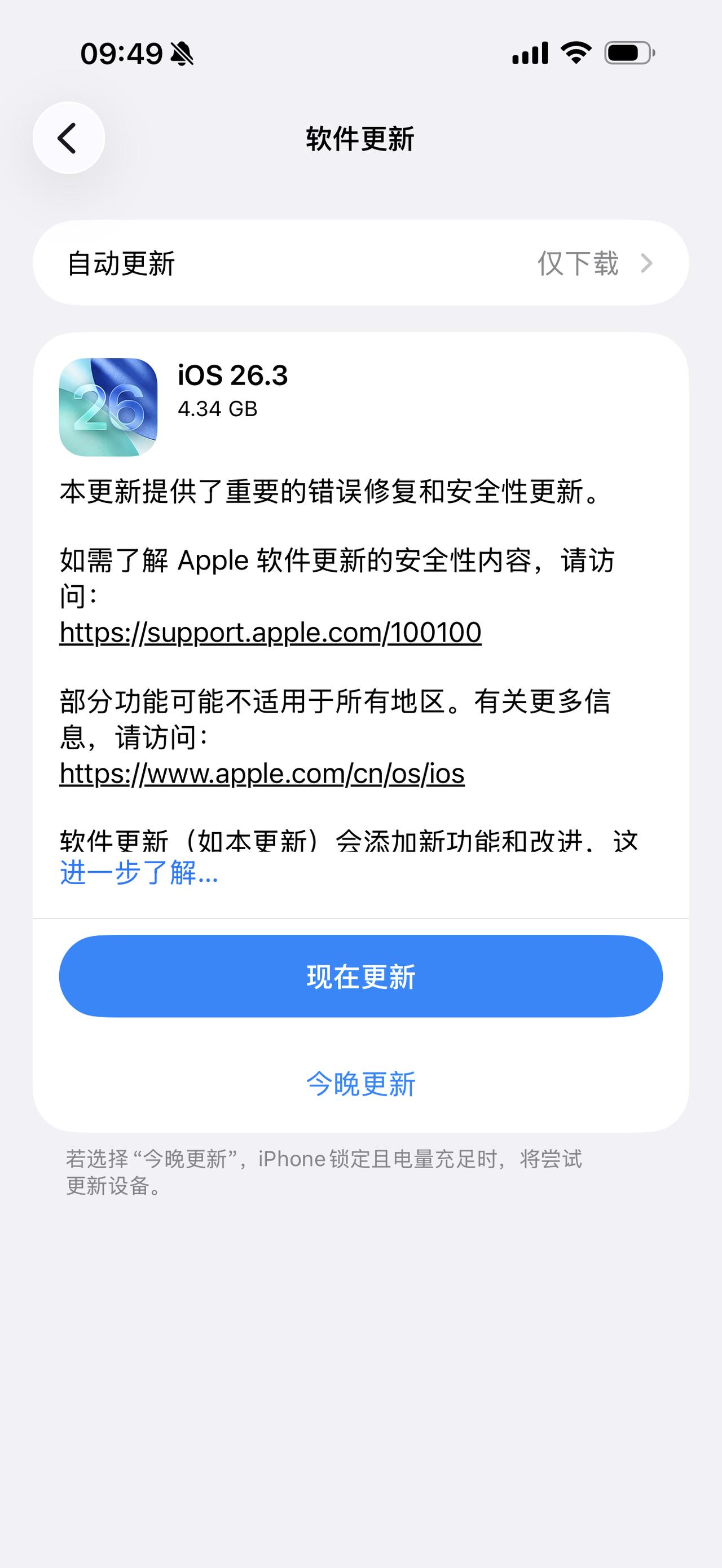Open the apple.com/cn/os/ios link
Screen dimensions: 722x1568
pos(261,774)
